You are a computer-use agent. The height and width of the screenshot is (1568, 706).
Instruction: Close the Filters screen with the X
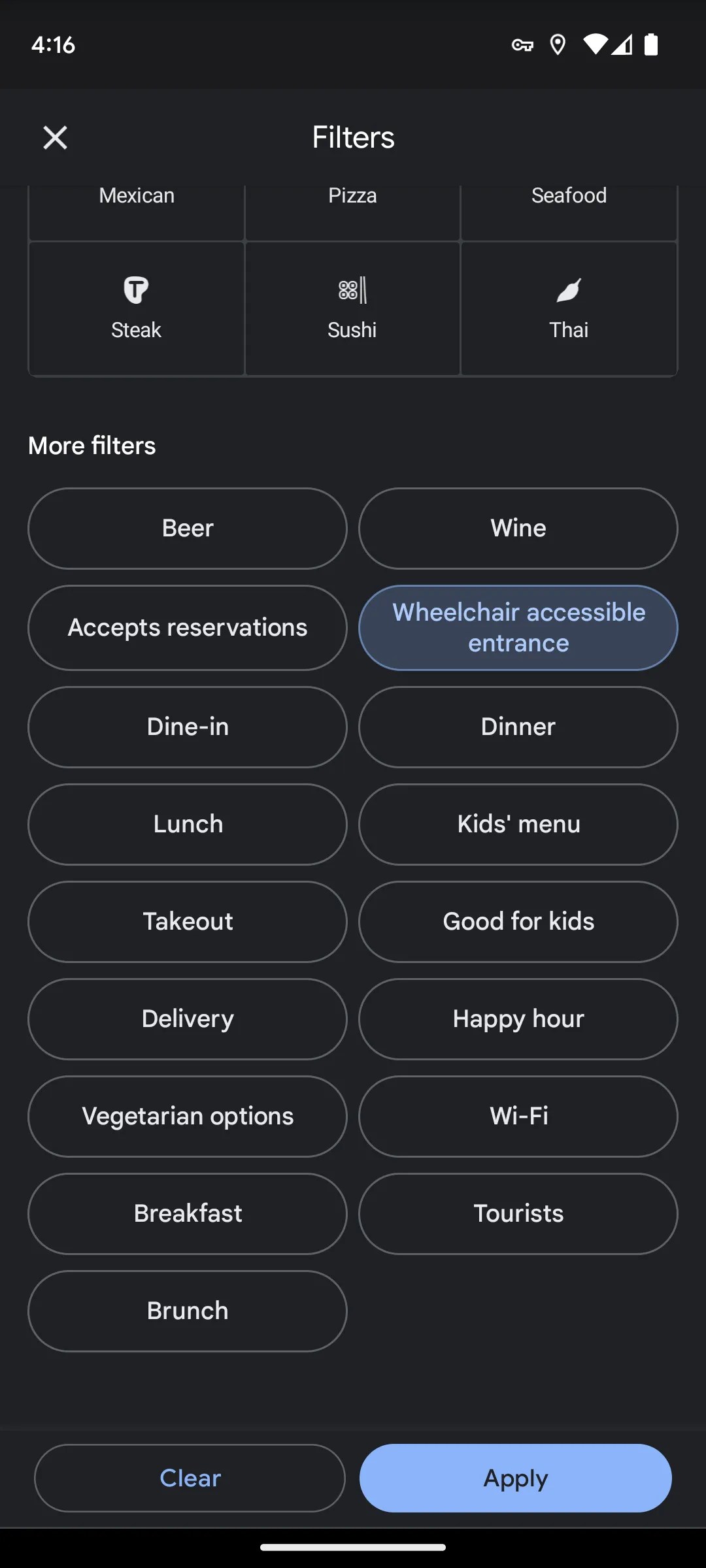[55, 137]
